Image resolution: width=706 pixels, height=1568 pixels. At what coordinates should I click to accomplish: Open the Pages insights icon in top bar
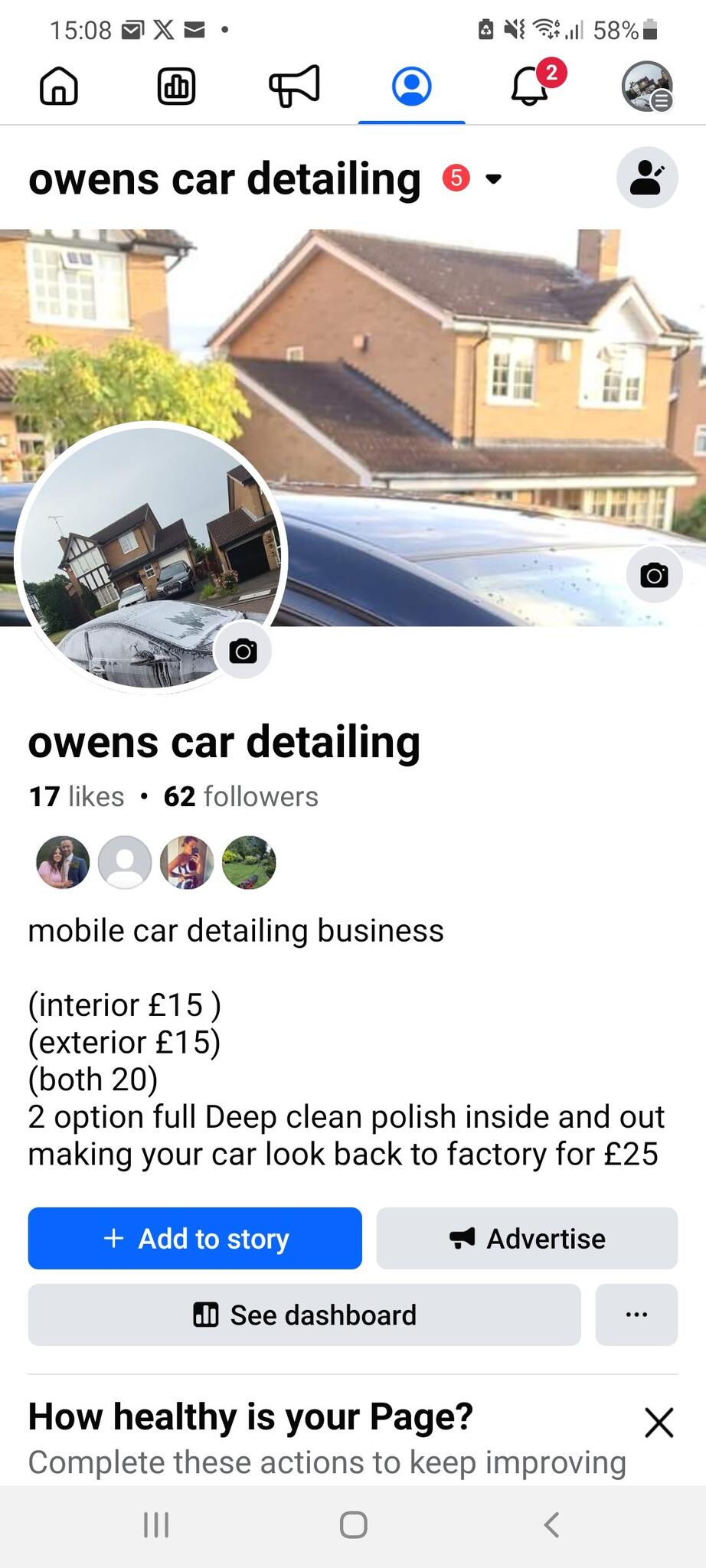tap(175, 87)
